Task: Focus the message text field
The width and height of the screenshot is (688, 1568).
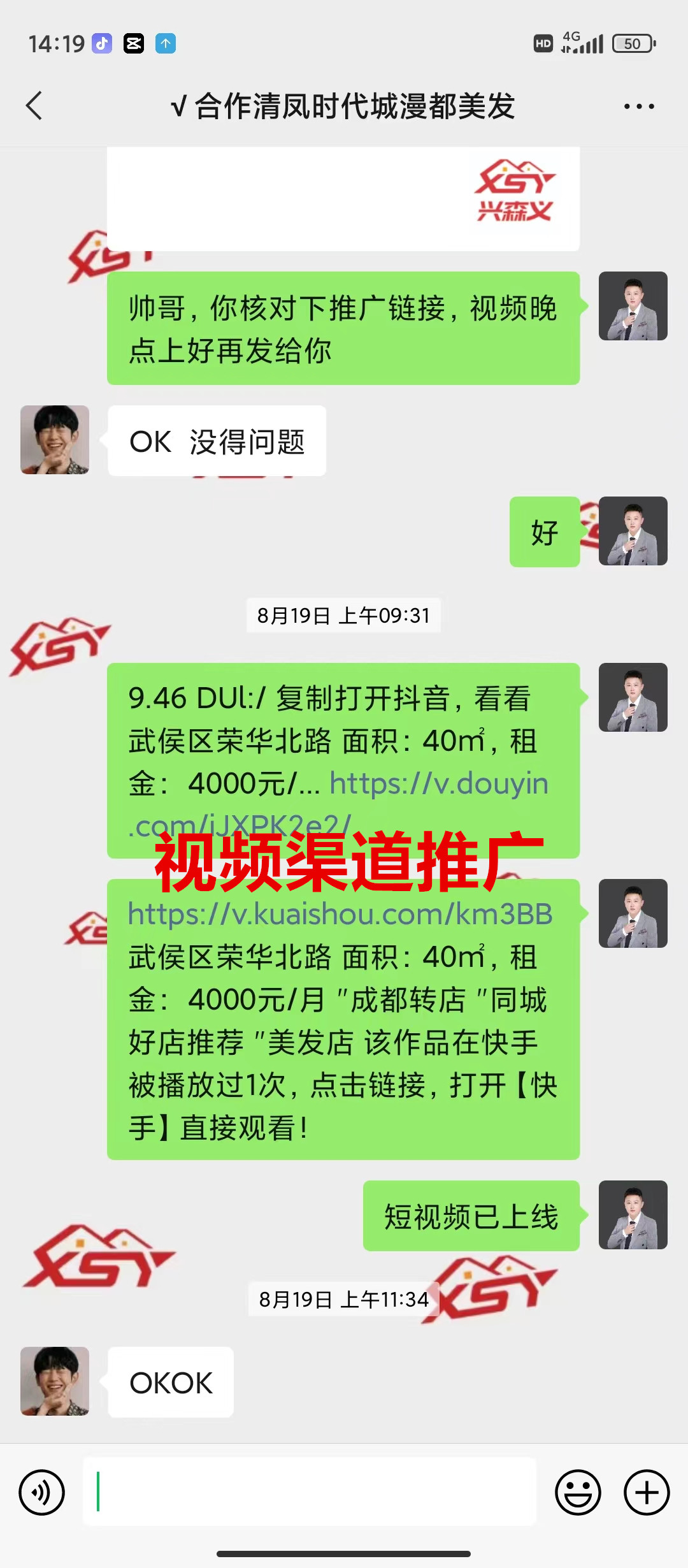Action: coord(310,1492)
